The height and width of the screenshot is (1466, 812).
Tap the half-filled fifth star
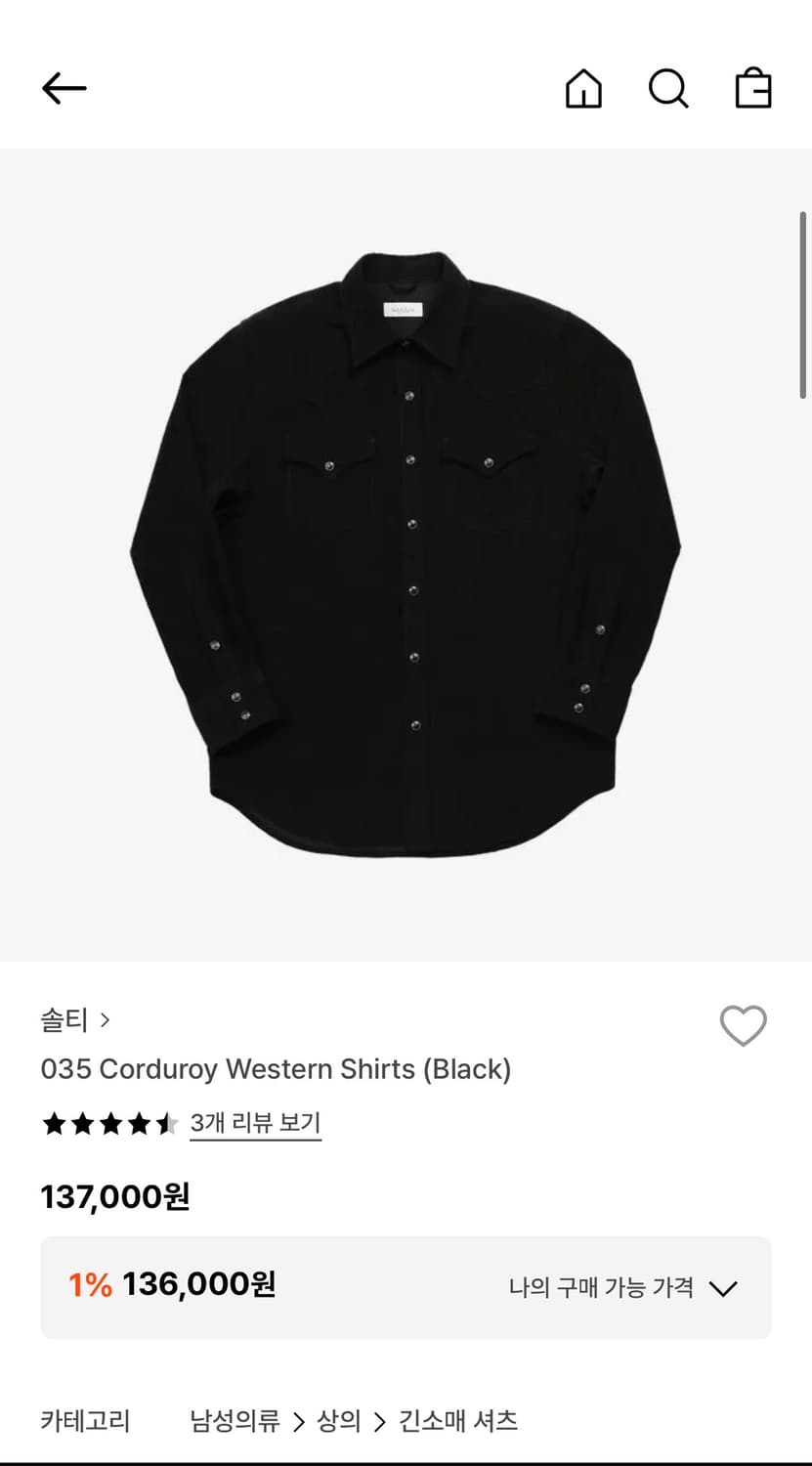click(166, 1124)
